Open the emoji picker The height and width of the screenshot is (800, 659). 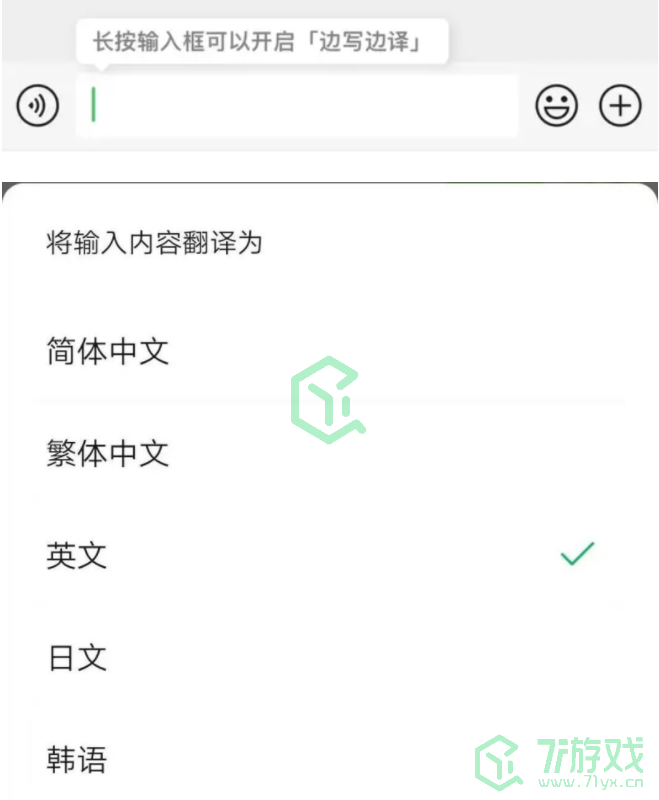pyautogui.click(x=556, y=105)
